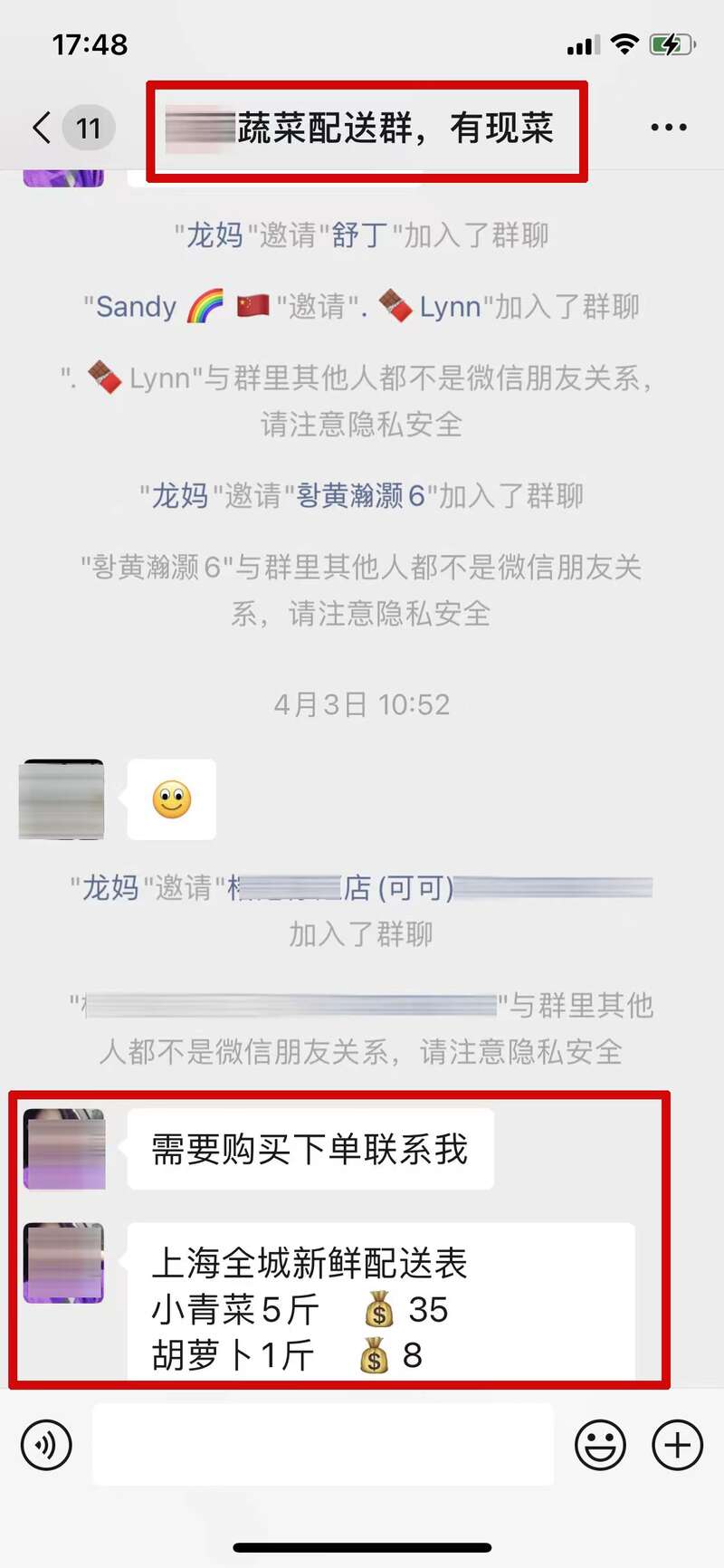
Task: Tap avatar beside 需要购买下单联系我 message
Action: 64,1149
